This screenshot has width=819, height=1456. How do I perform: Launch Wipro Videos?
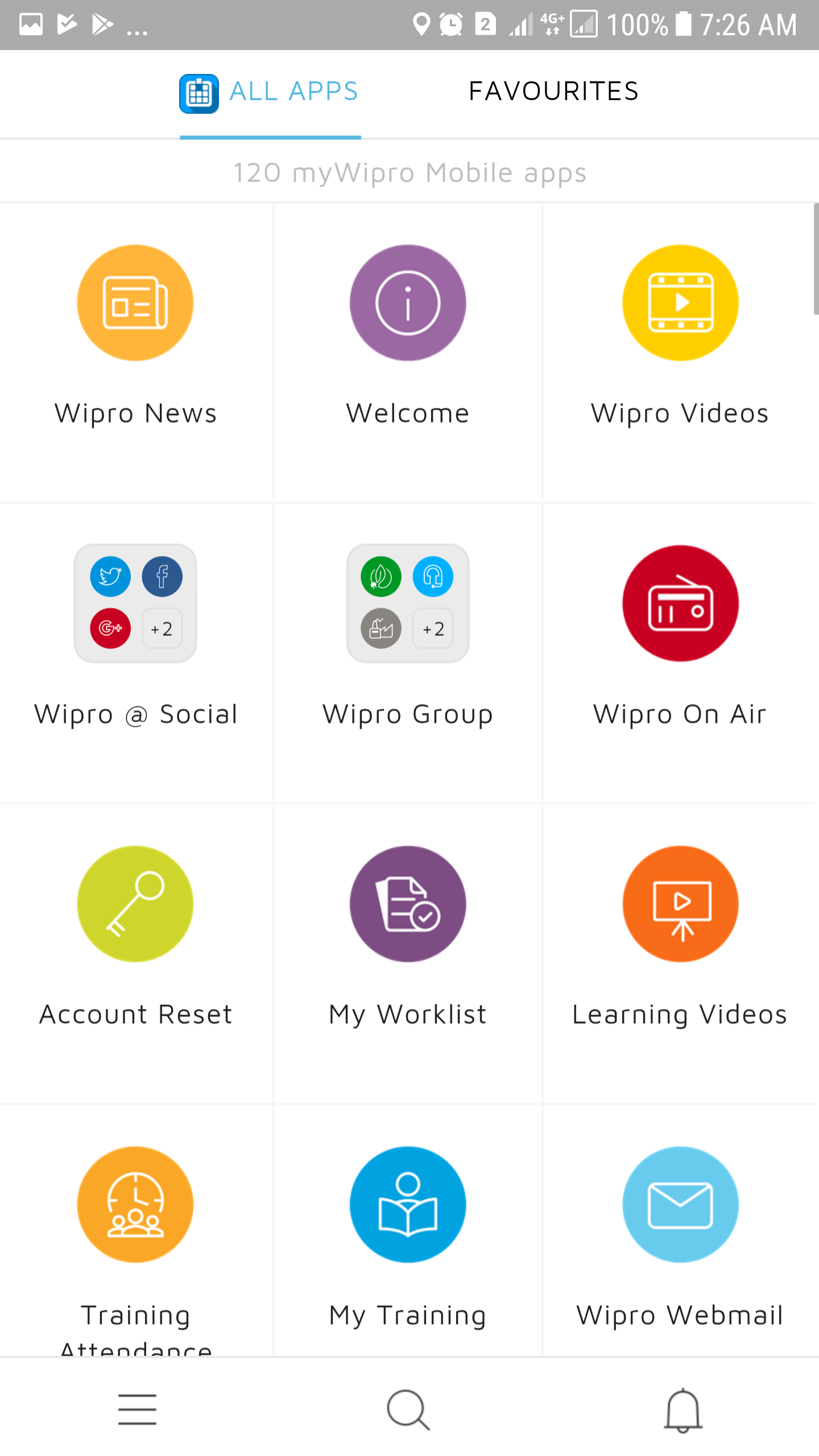point(680,303)
